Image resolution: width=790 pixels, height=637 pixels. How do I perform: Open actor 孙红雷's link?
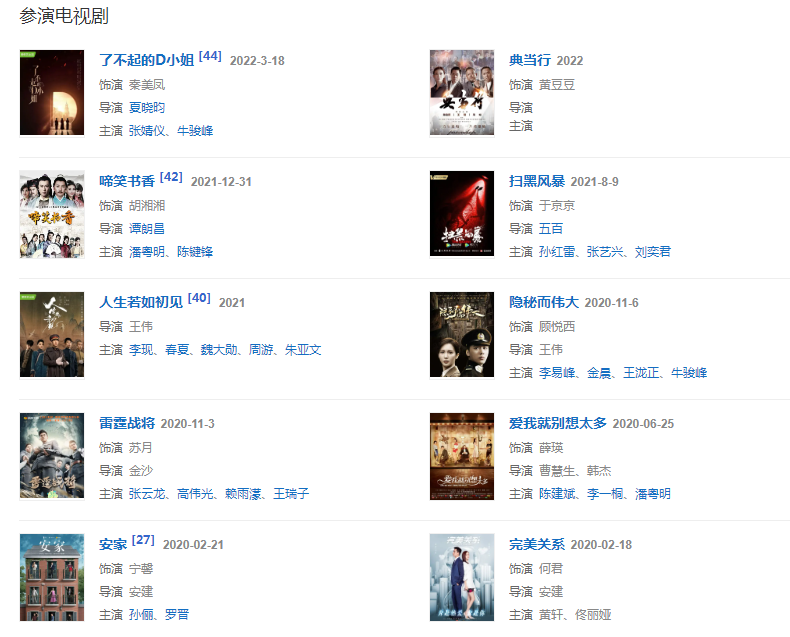[557, 251]
